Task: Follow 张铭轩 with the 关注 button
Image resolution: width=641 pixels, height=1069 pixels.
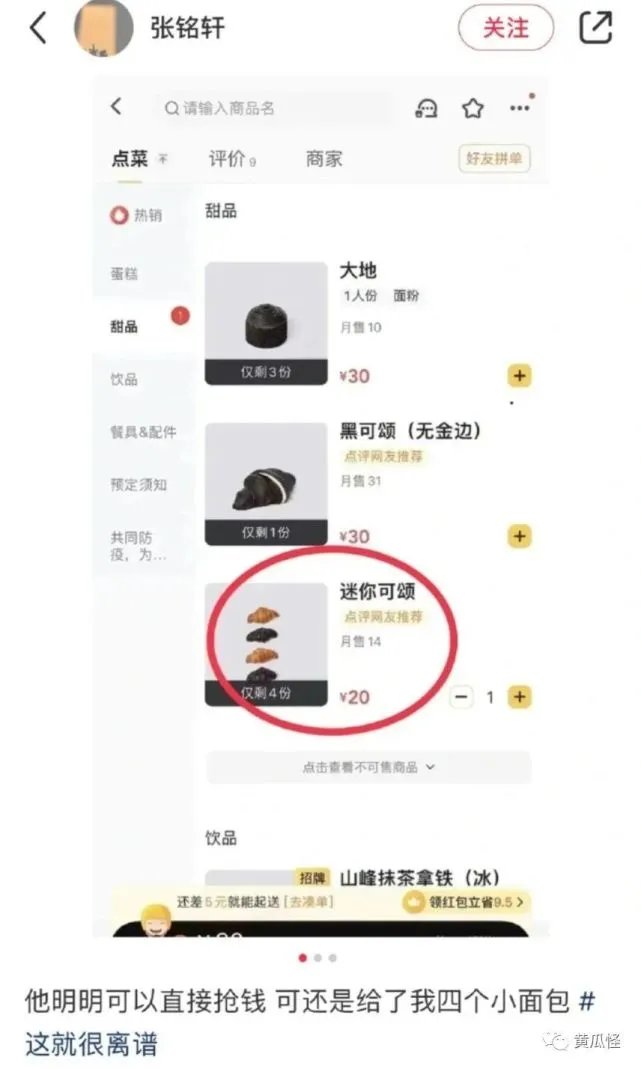Action: click(505, 28)
